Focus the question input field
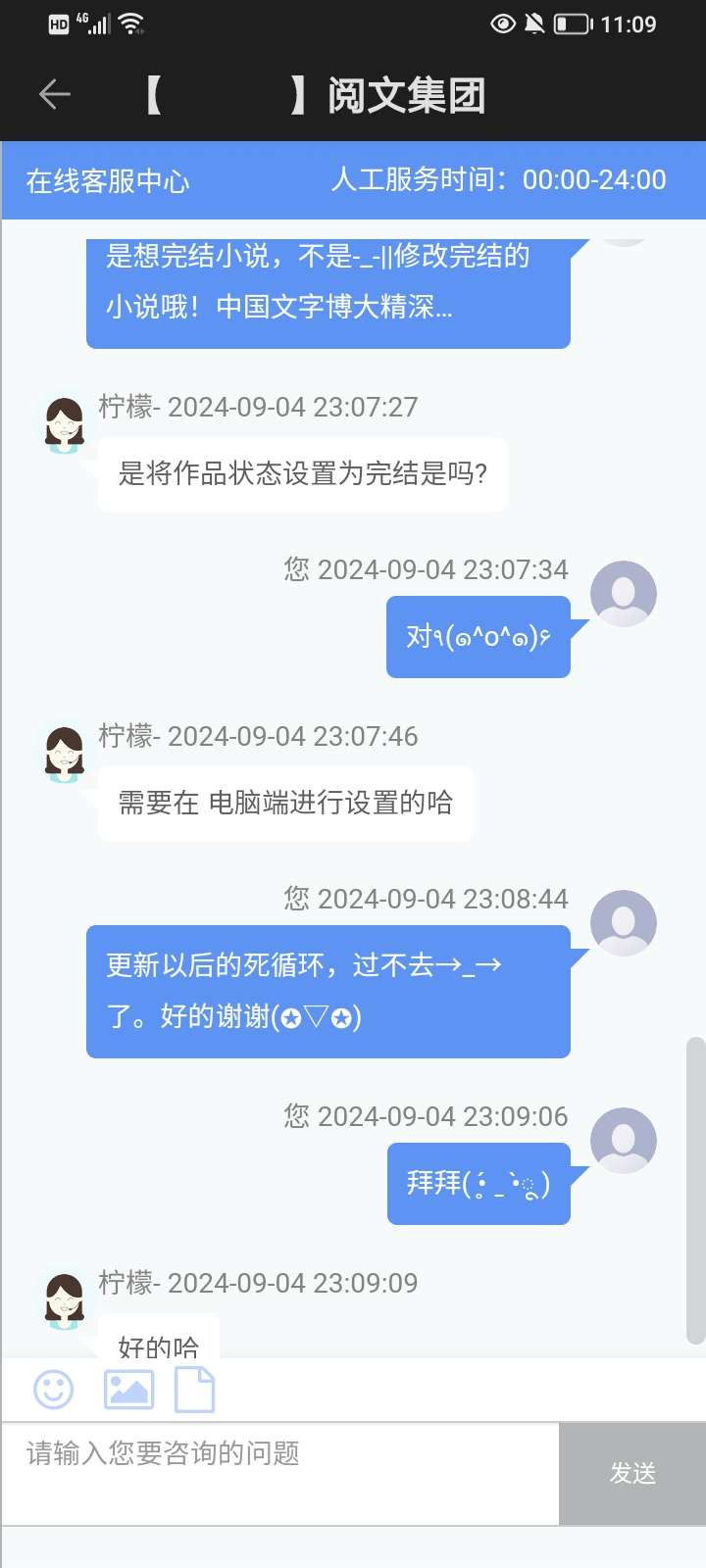 (279, 1472)
